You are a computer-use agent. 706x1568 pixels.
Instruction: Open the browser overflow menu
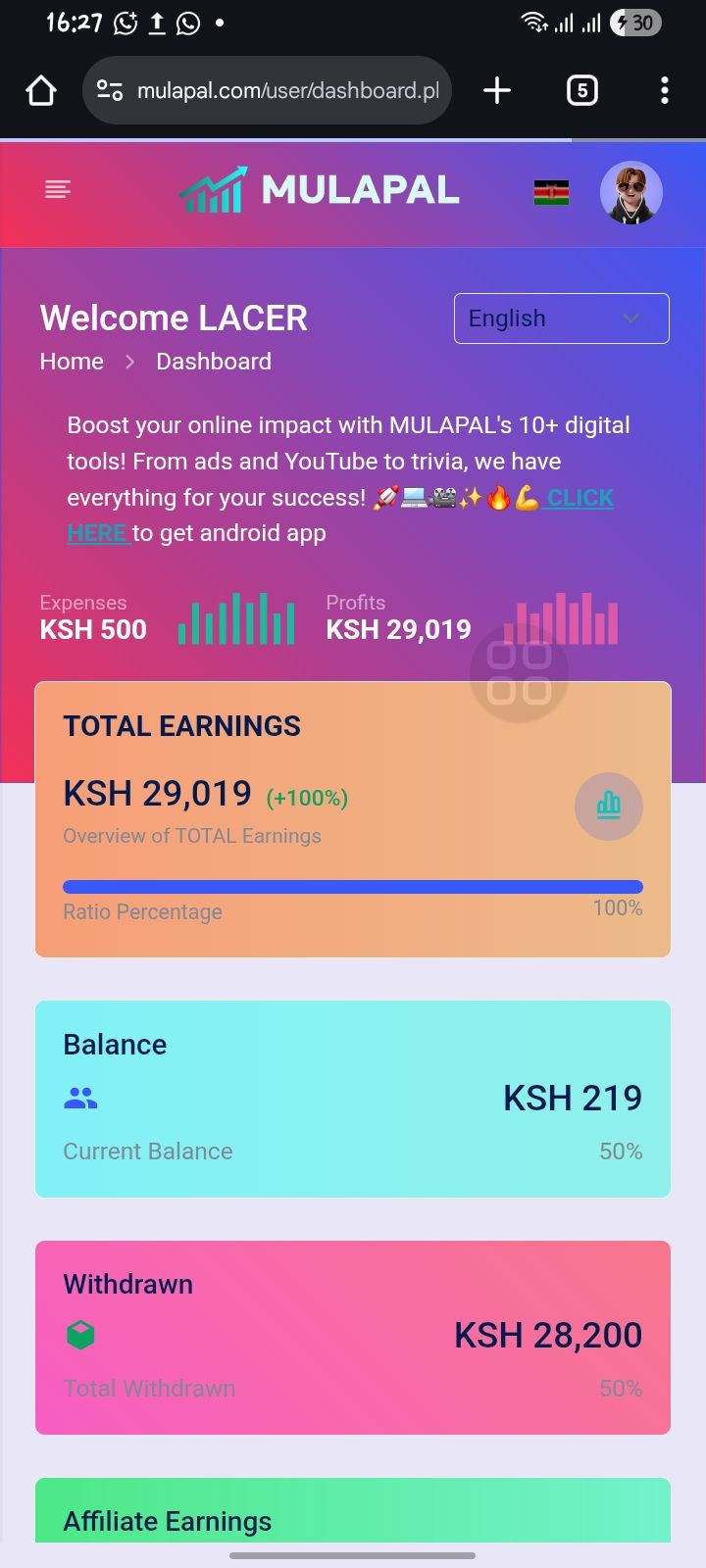(x=665, y=91)
